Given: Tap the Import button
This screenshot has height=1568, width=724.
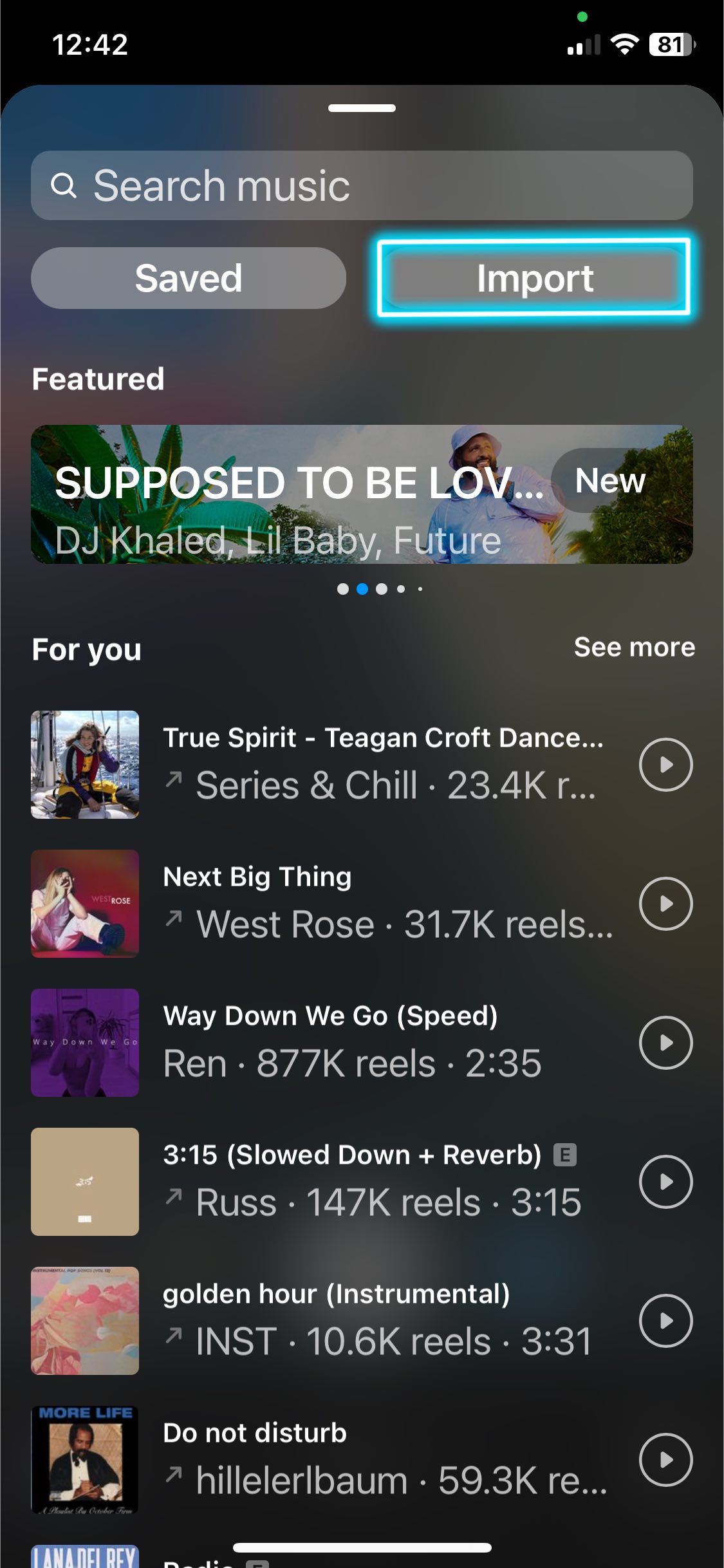Looking at the screenshot, I should [534, 278].
